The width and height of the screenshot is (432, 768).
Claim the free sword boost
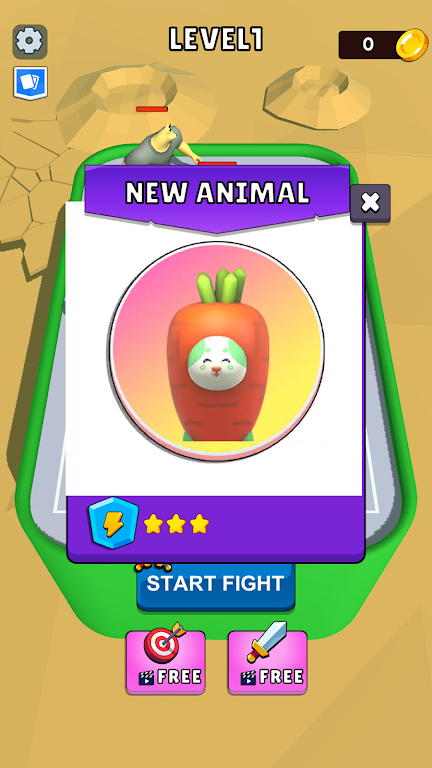coord(267,661)
